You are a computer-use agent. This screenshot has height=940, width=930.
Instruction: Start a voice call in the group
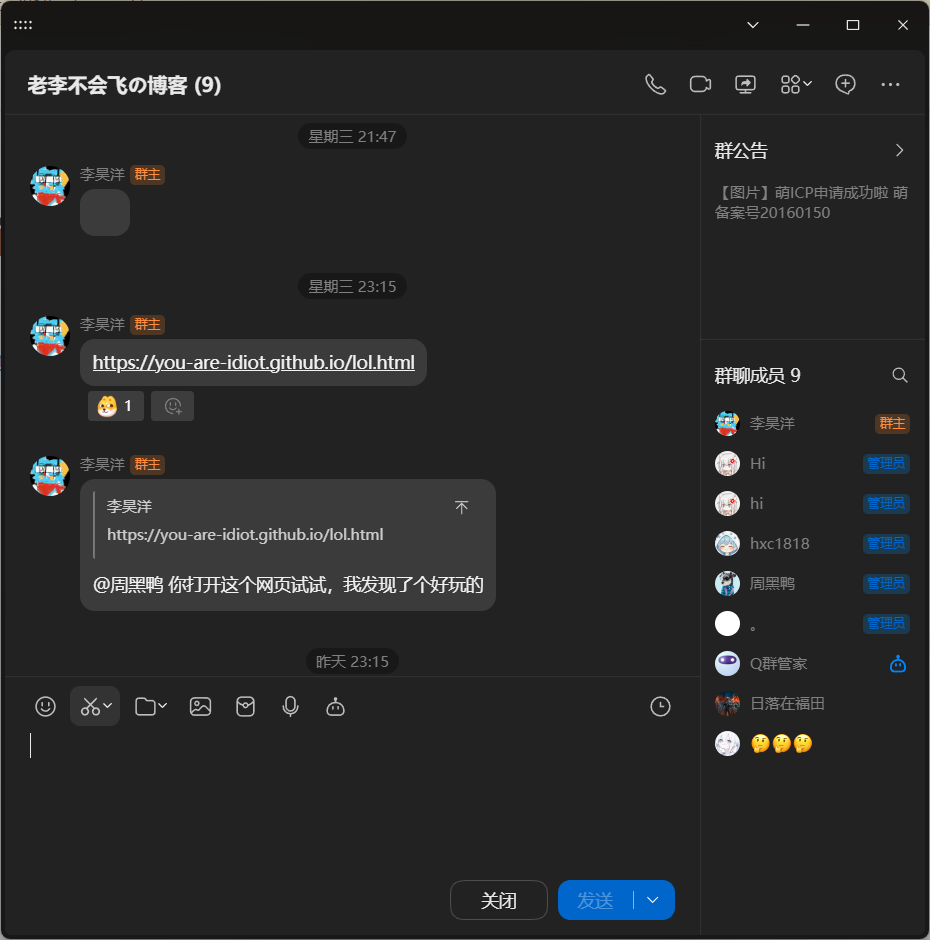click(x=655, y=84)
